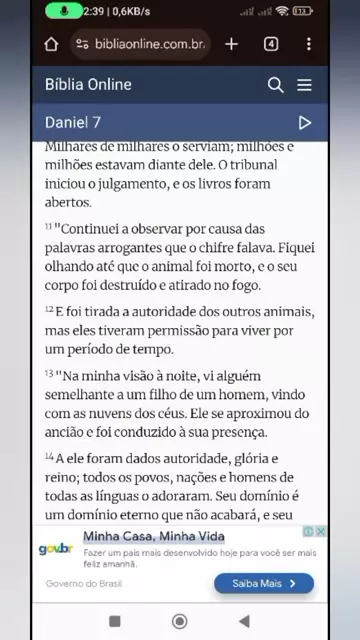Image resolution: width=360 pixels, height=640 pixels.
Task: Open the Bíblia Online hamburger menu
Action: coord(304,85)
